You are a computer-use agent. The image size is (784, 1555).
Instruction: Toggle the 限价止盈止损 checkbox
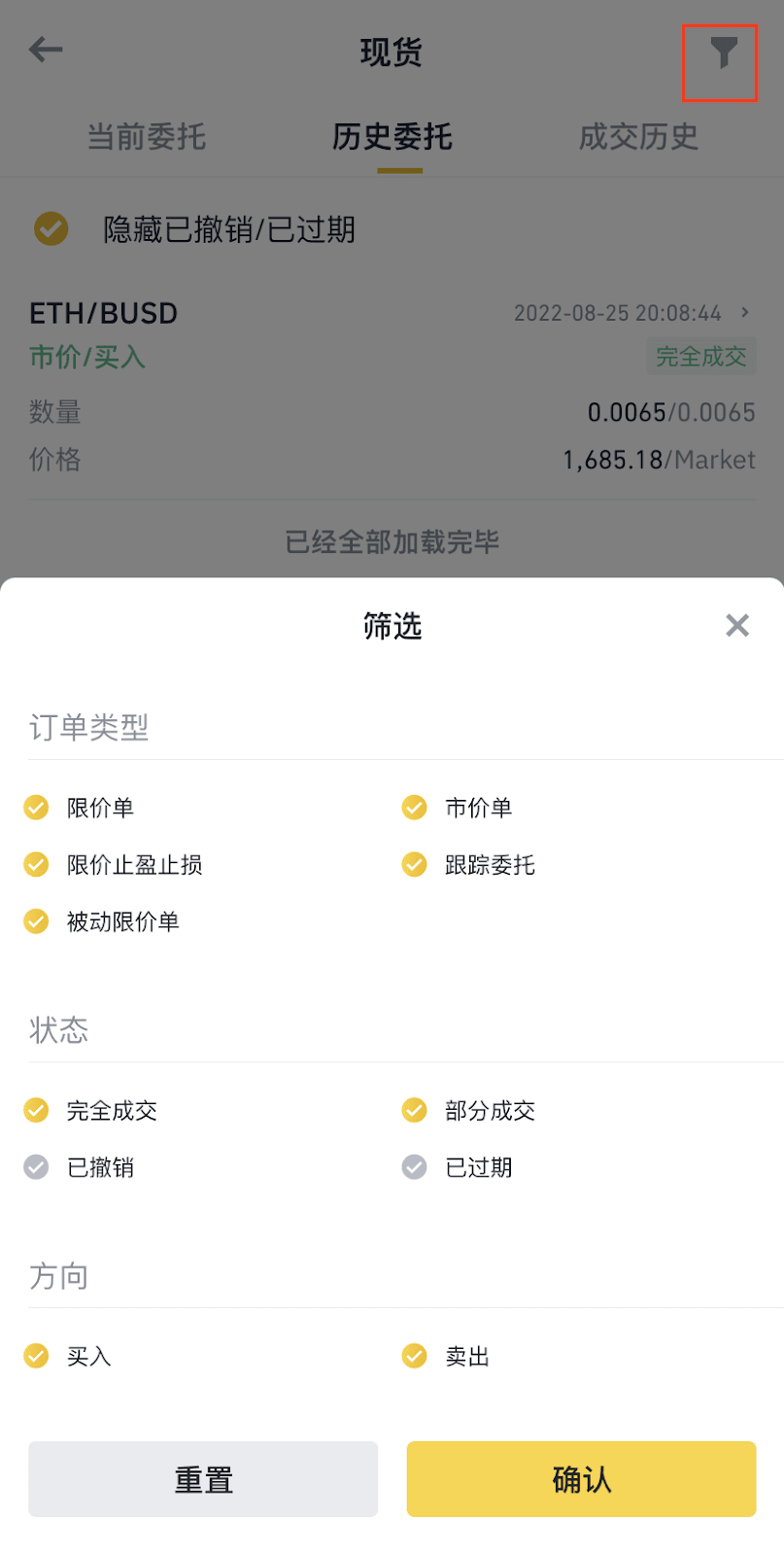[x=36, y=864]
